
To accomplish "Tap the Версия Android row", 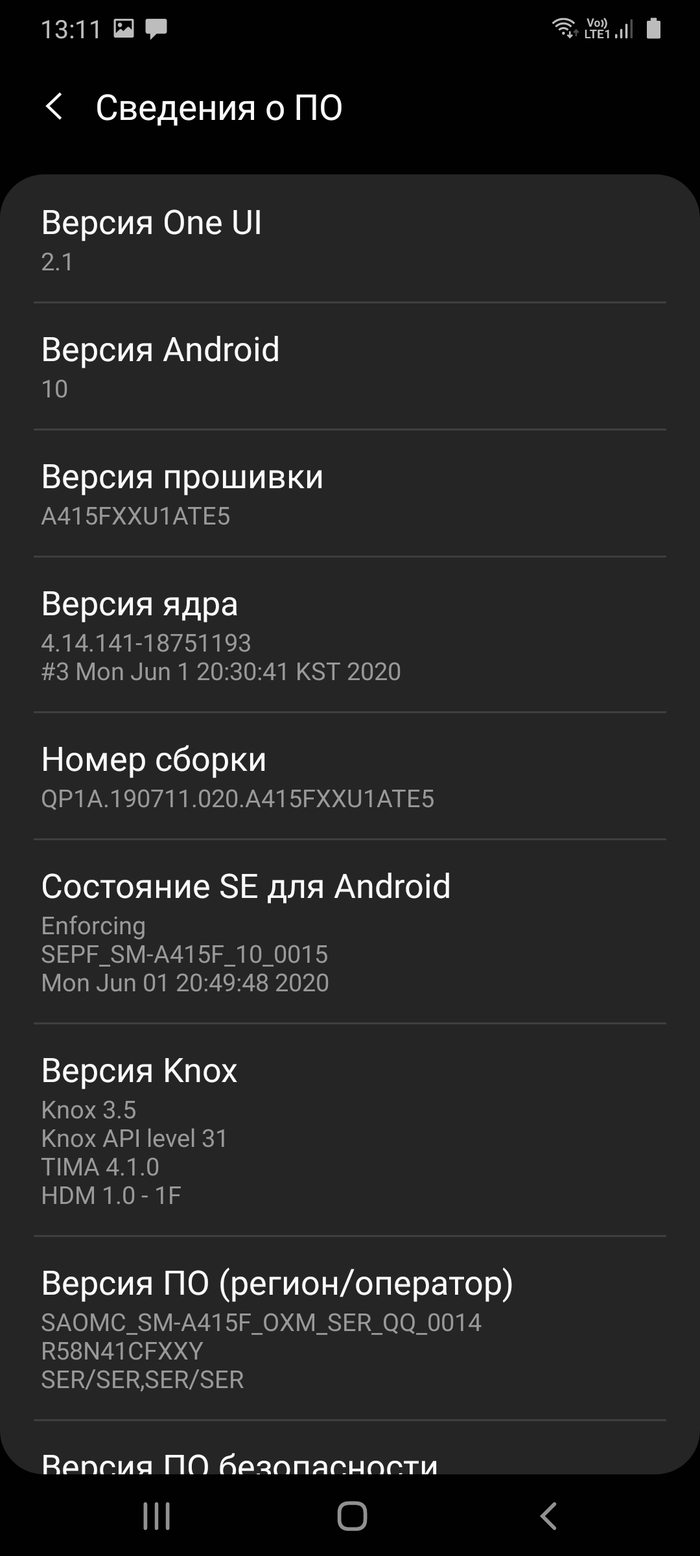I will 350,367.
